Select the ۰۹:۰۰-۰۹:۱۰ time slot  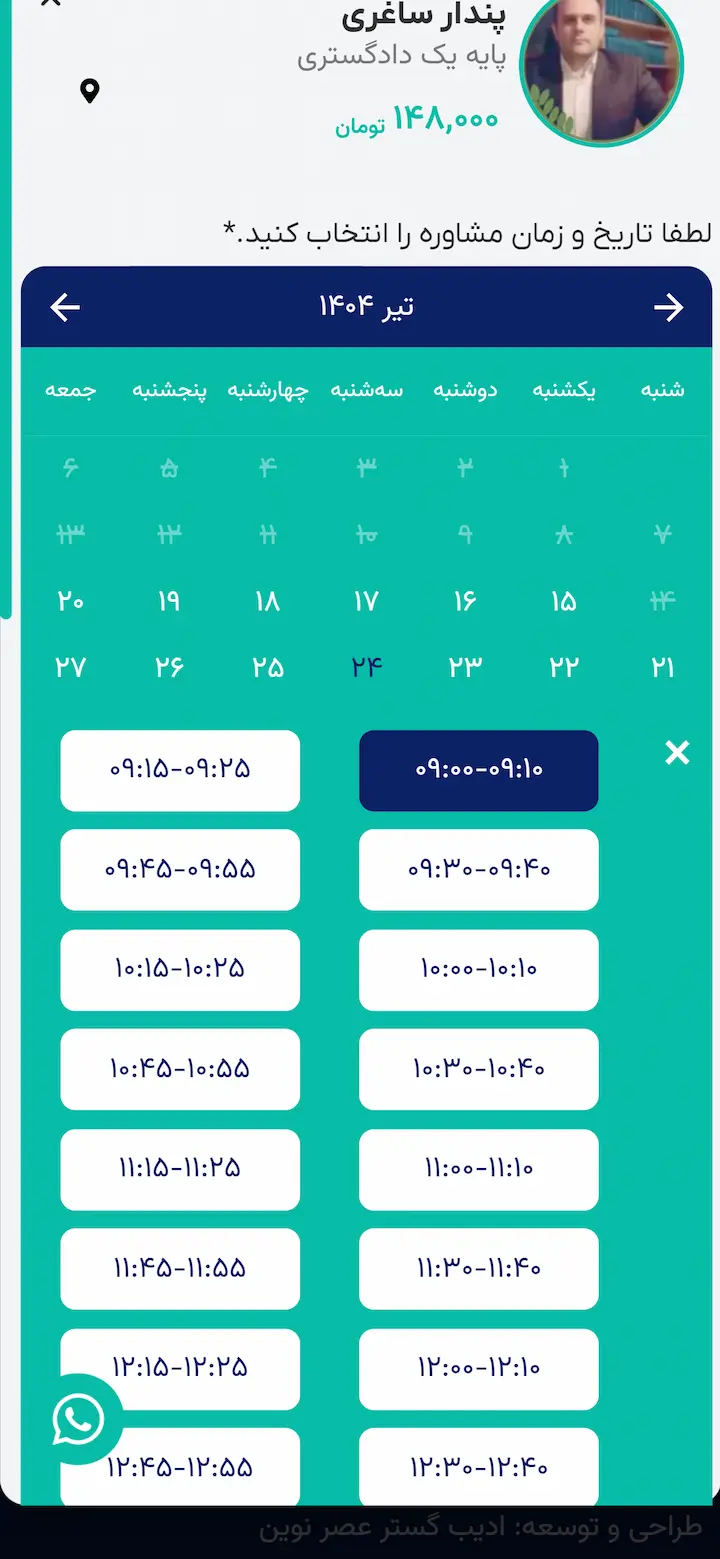479,770
